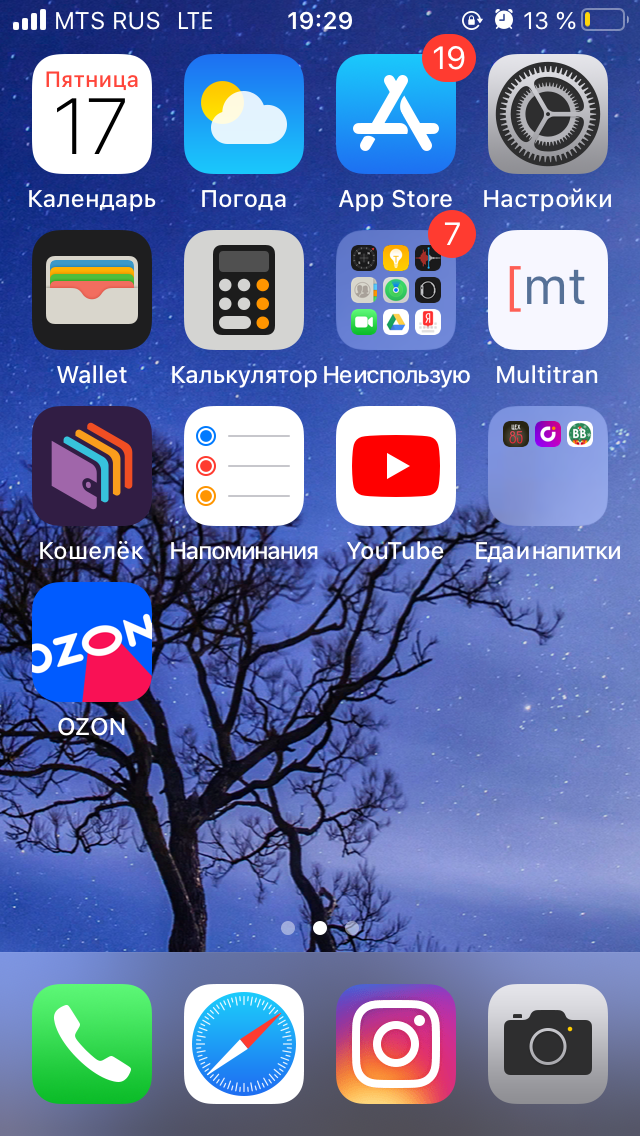Launch Multitran dictionary

point(548,290)
